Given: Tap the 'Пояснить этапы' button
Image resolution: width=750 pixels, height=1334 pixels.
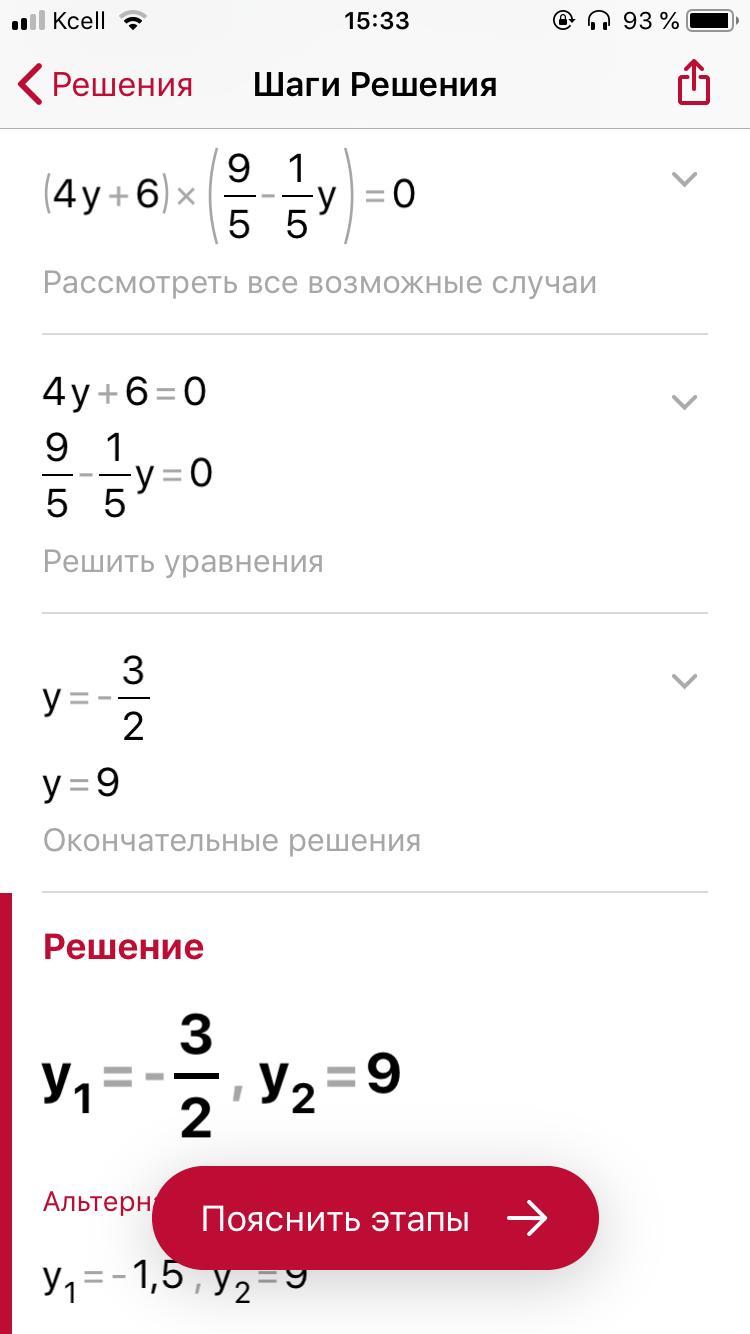Looking at the screenshot, I should (x=375, y=1218).
